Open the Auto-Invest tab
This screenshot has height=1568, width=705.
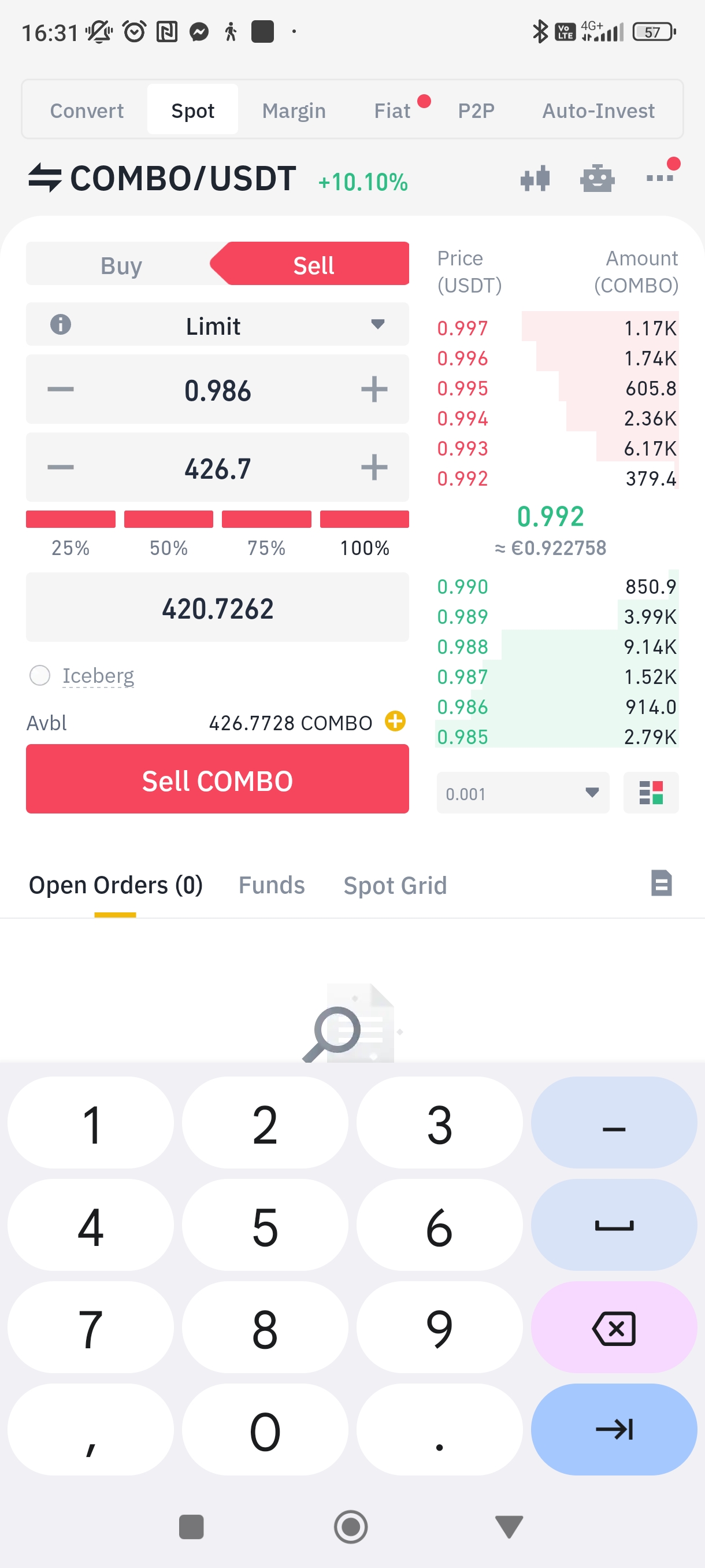pos(598,110)
